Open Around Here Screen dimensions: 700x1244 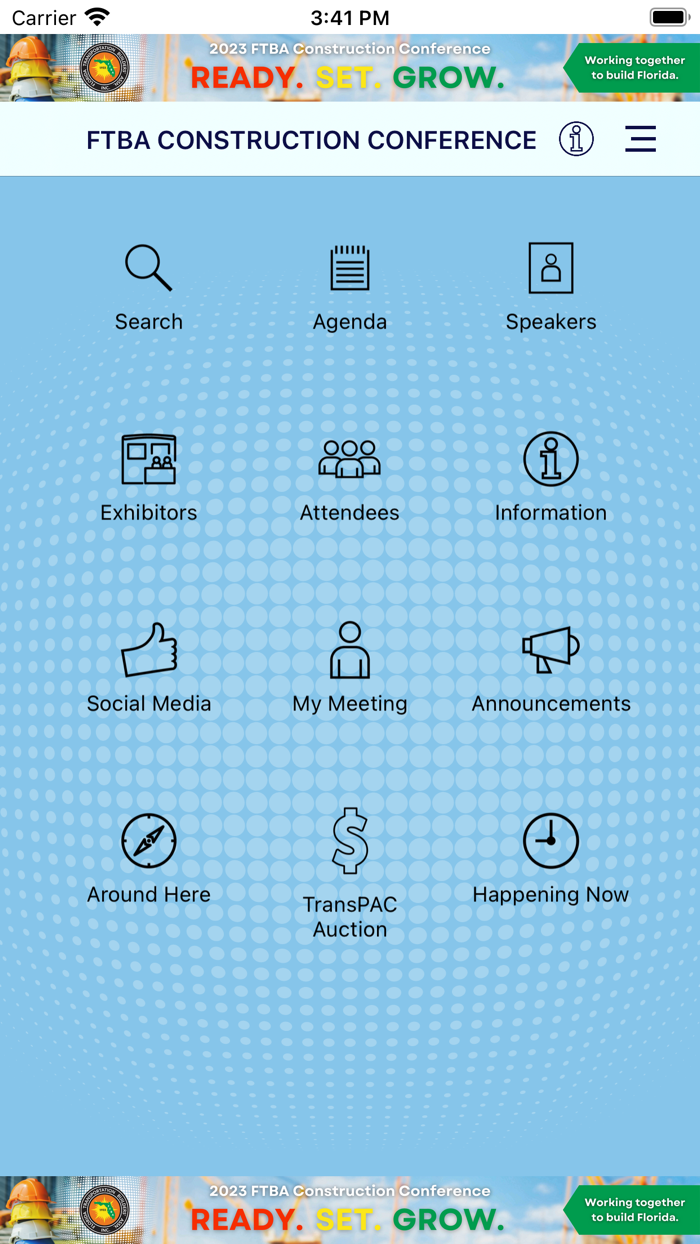pyautogui.click(x=149, y=860)
